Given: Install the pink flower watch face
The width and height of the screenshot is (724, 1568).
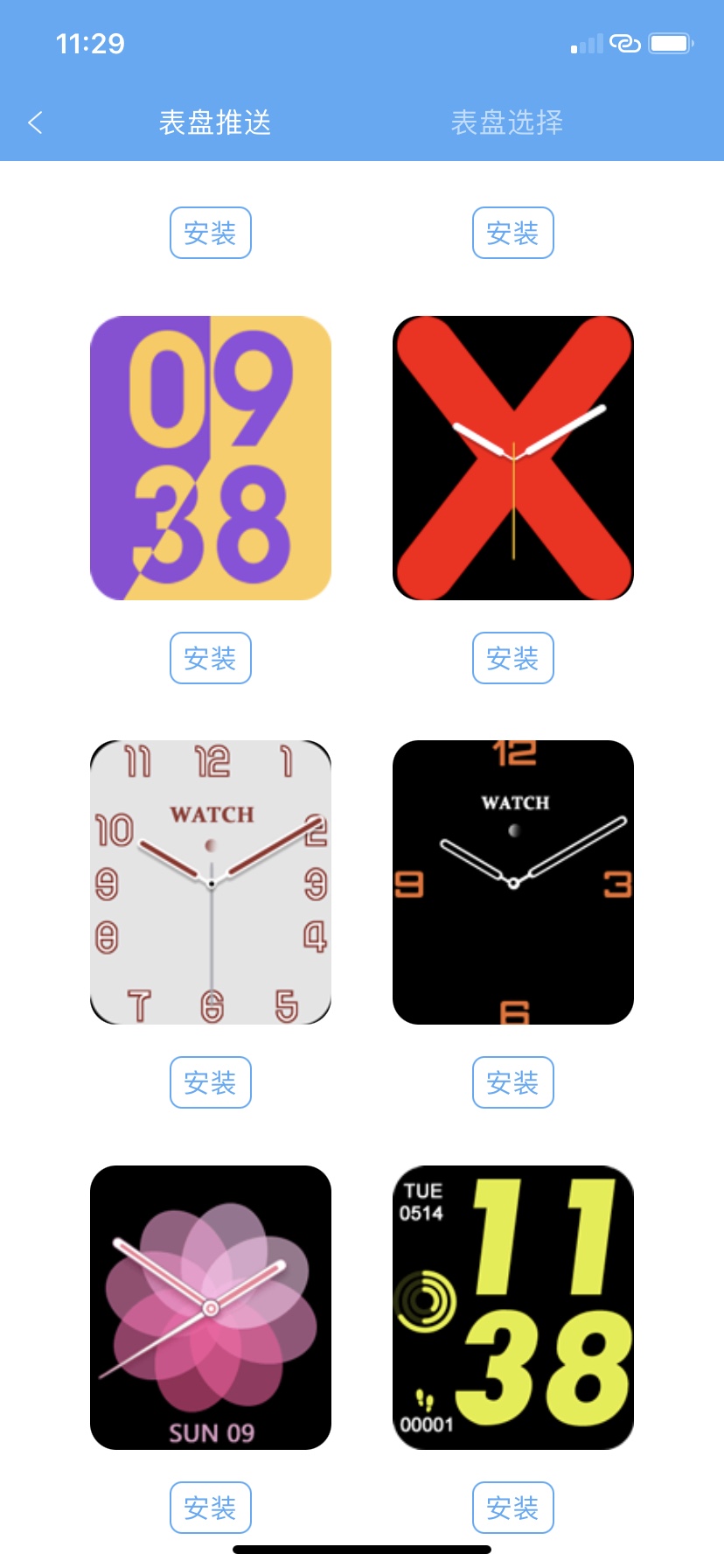Looking at the screenshot, I should (210, 1508).
